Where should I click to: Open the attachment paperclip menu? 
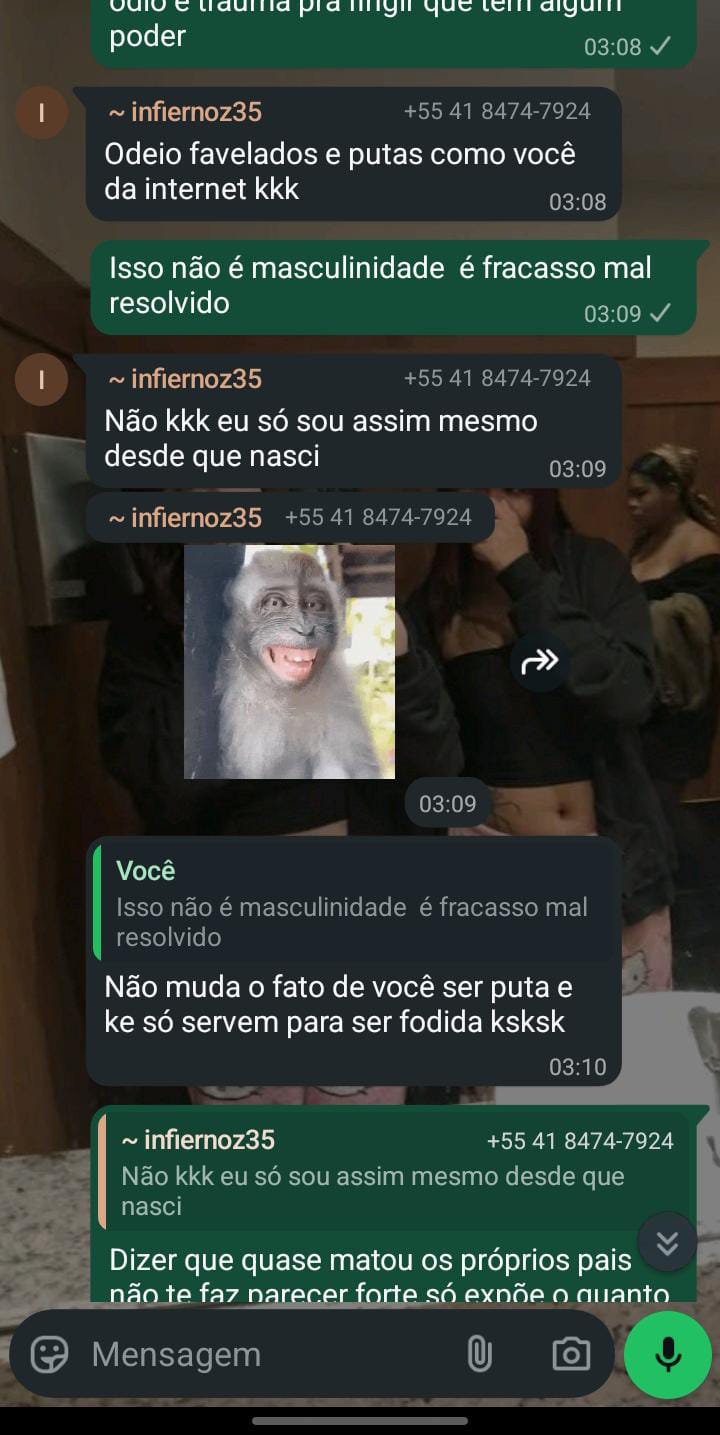(x=480, y=1355)
